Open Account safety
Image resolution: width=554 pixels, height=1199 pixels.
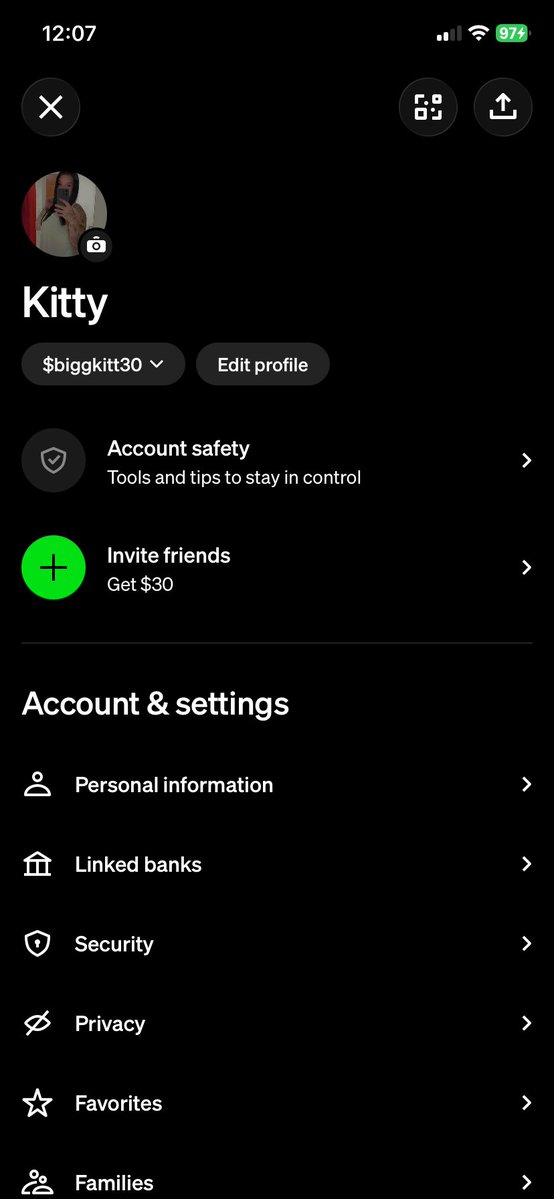[x=277, y=460]
